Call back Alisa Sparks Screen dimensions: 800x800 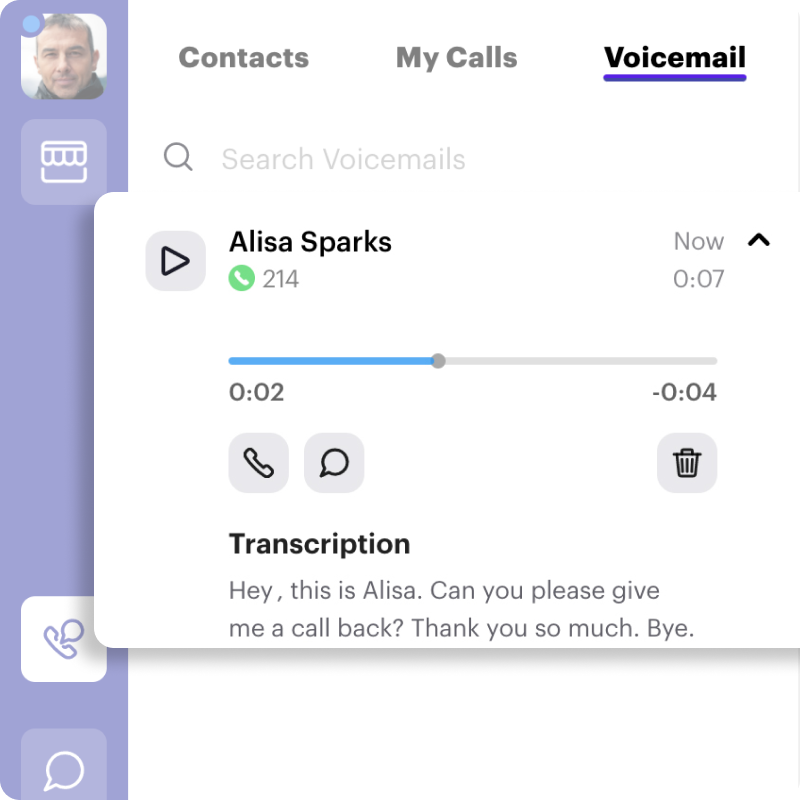coord(258,463)
